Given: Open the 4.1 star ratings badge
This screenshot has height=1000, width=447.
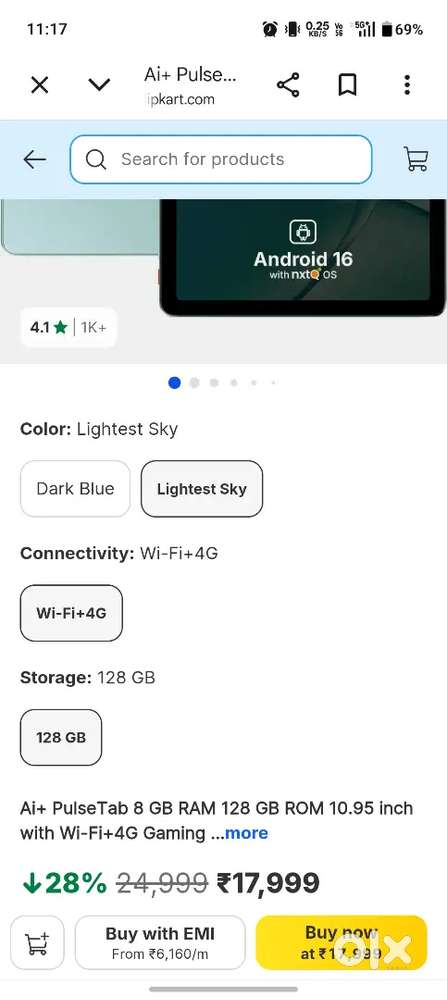Looking at the screenshot, I should (69, 328).
